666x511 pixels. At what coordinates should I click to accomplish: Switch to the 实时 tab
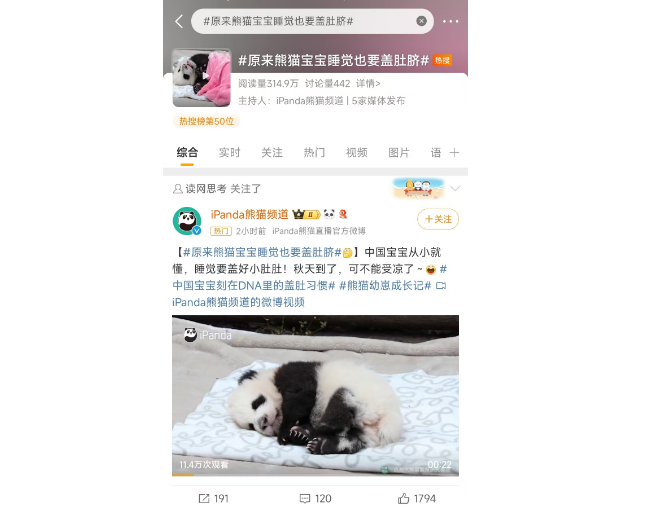point(229,153)
